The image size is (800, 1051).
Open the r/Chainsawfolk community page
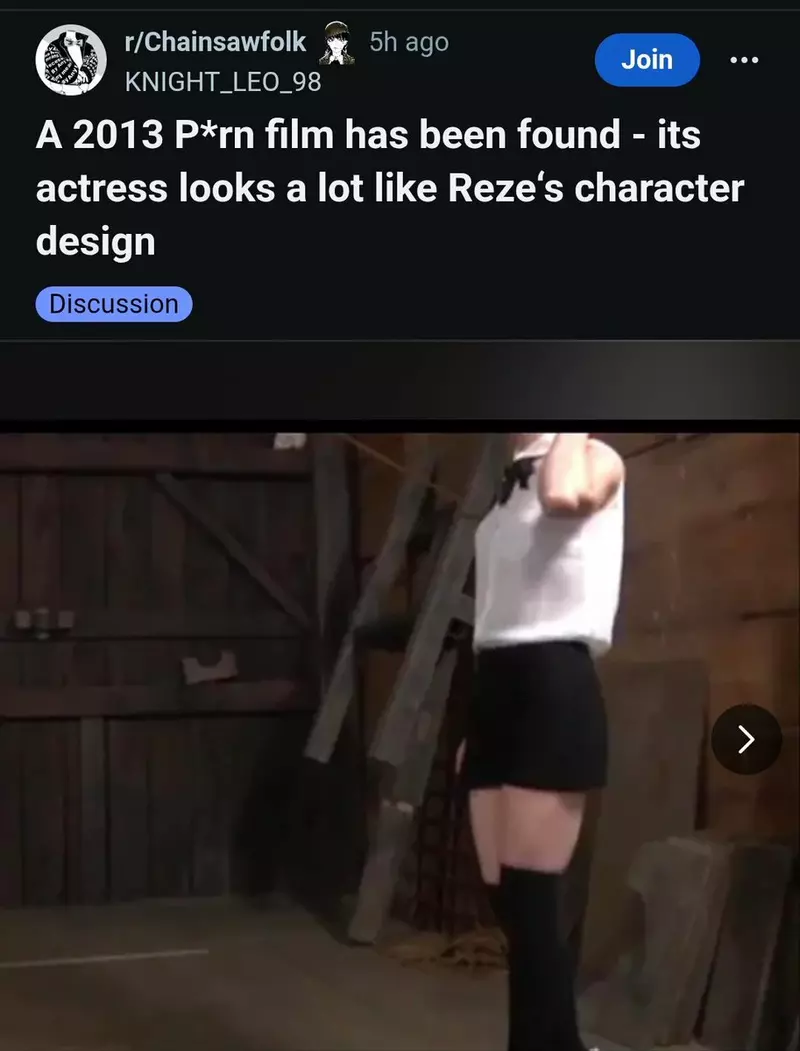[214, 42]
